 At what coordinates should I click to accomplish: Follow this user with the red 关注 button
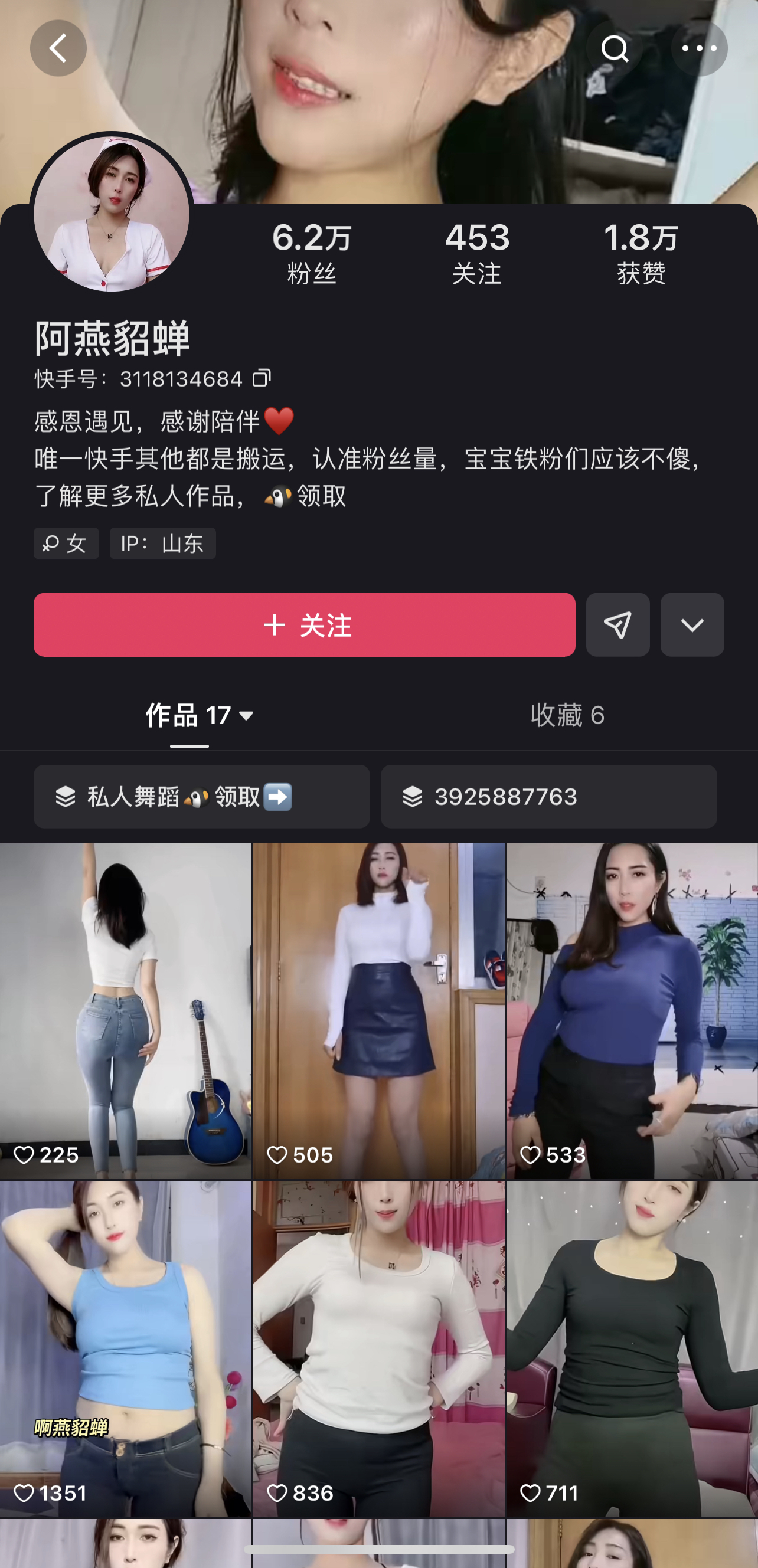304,624
